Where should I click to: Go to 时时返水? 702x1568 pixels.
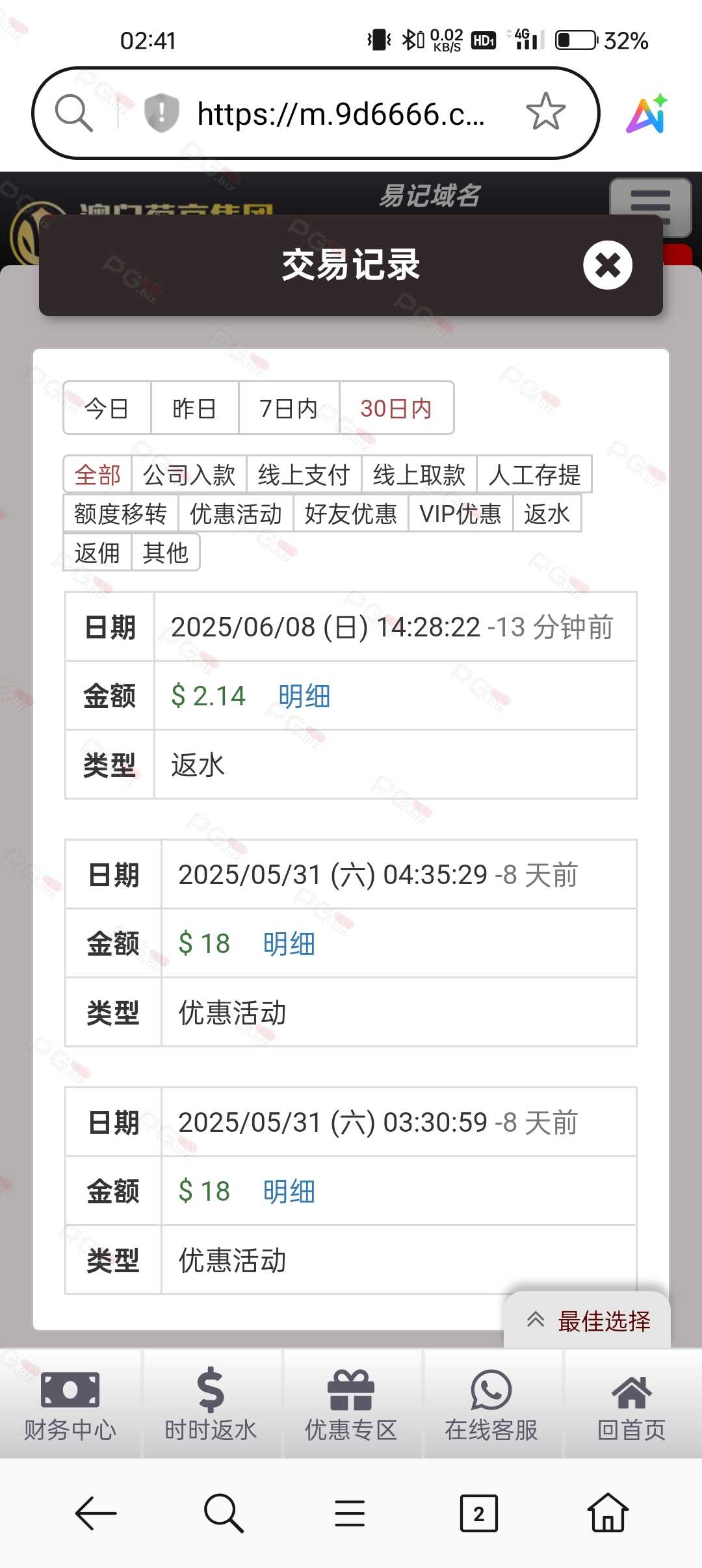[211, 1404]
